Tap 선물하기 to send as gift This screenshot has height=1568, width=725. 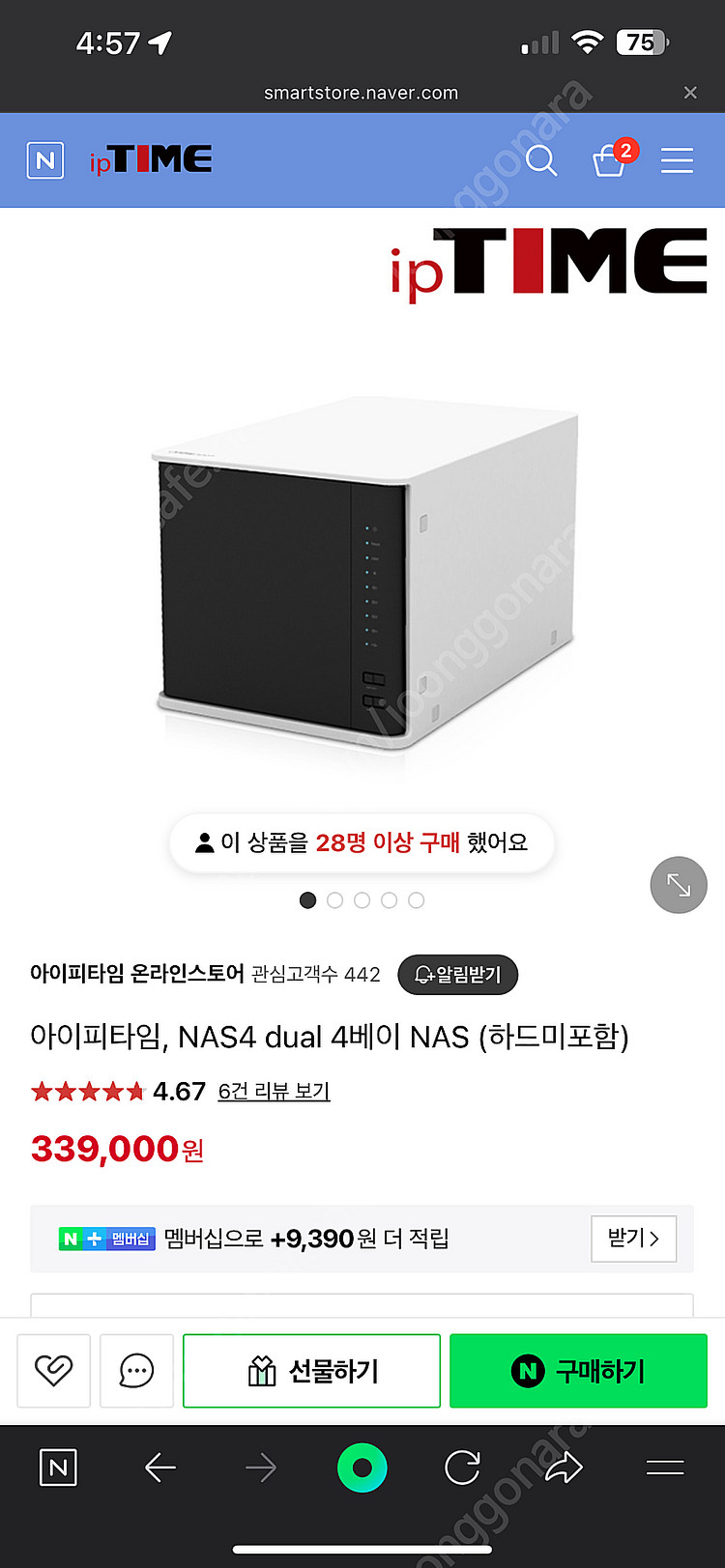point(311,1370)
